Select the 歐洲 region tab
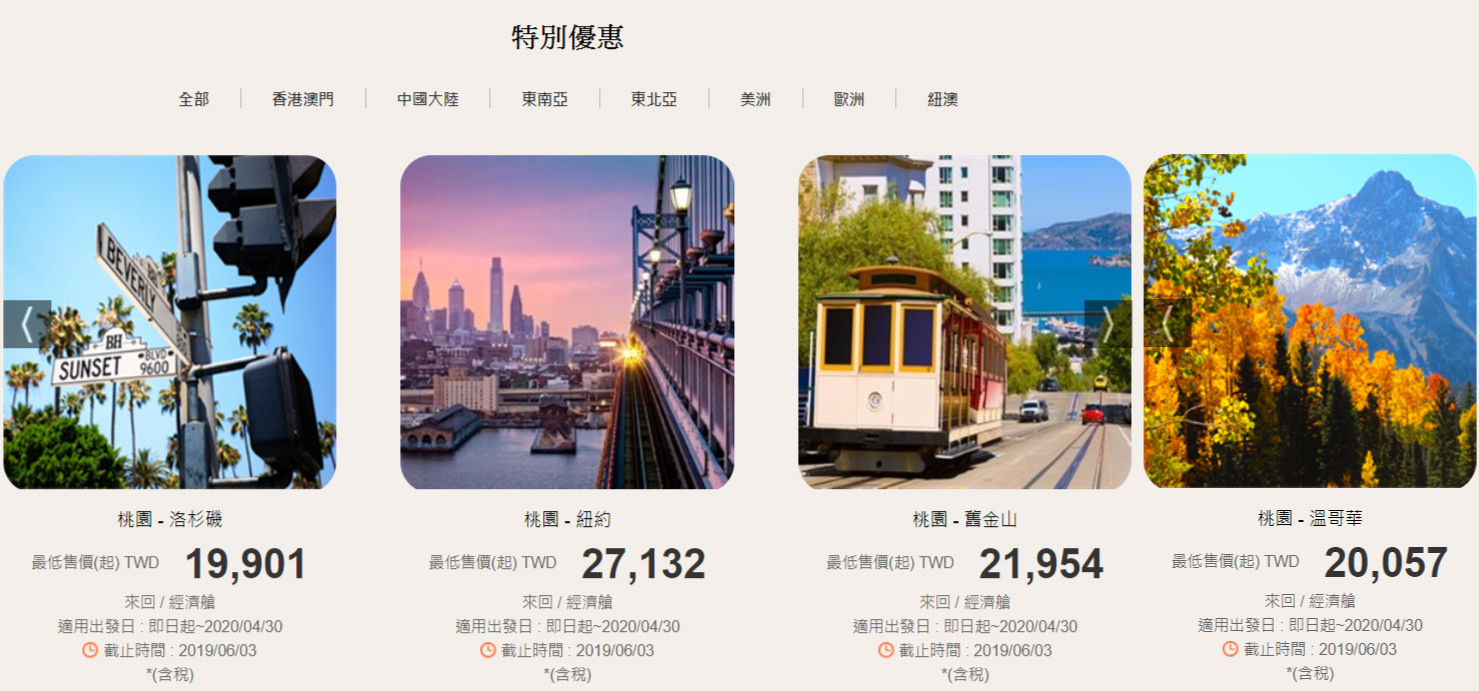 point(849,99)
